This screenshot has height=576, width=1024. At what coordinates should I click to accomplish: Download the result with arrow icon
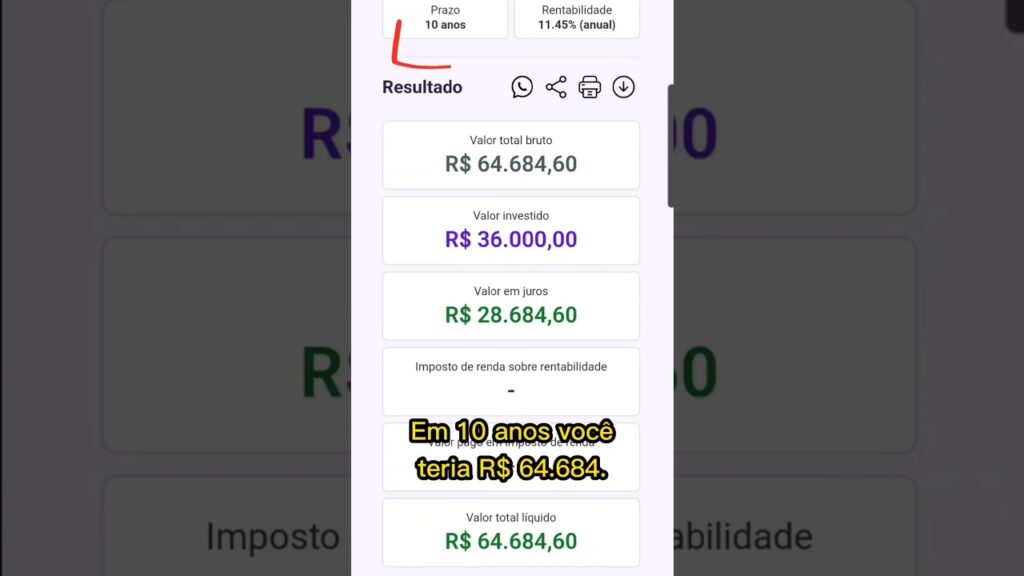(x=624, y=87)
